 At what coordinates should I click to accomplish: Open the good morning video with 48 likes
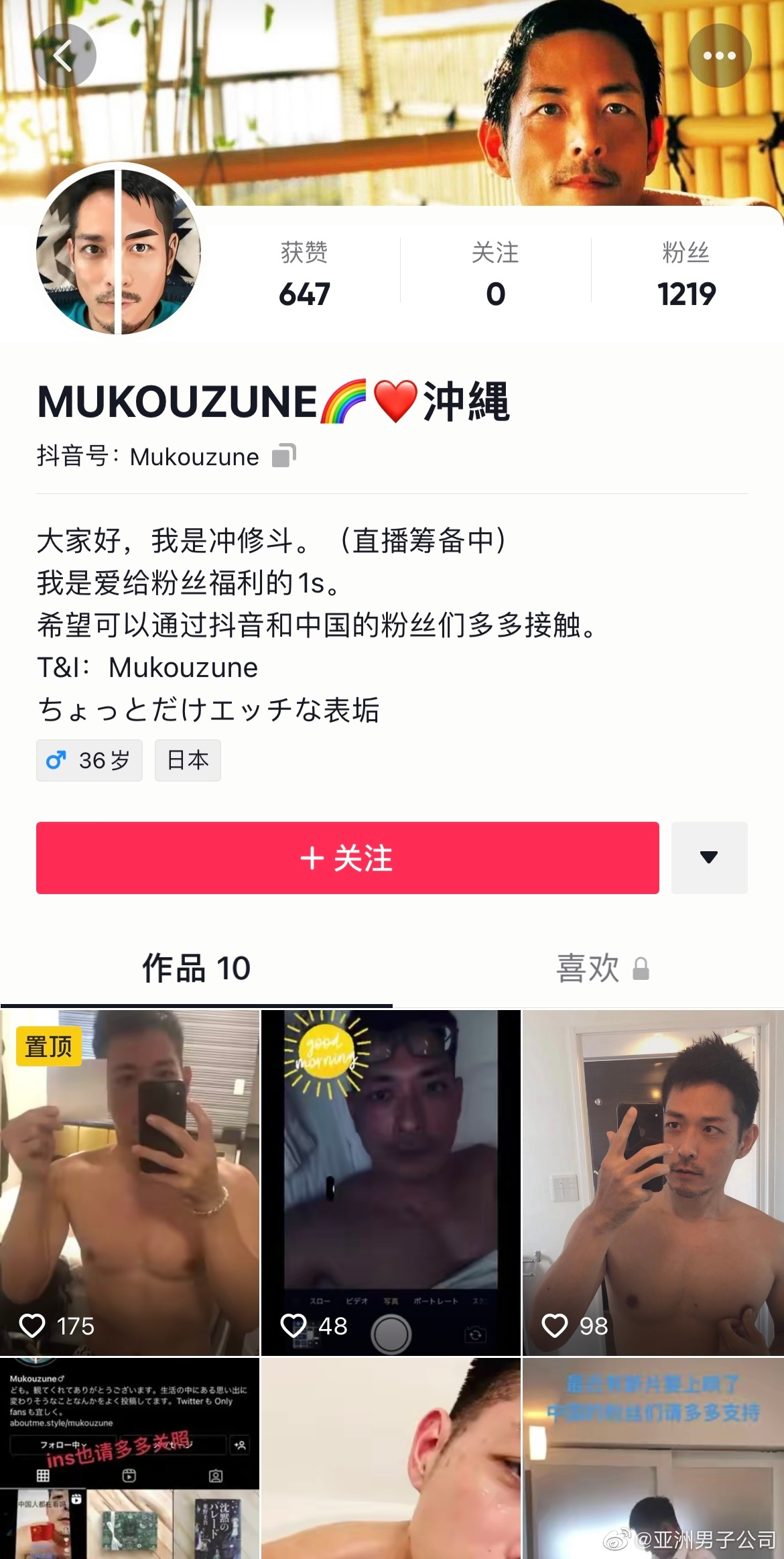click(x=391, y=1183)
